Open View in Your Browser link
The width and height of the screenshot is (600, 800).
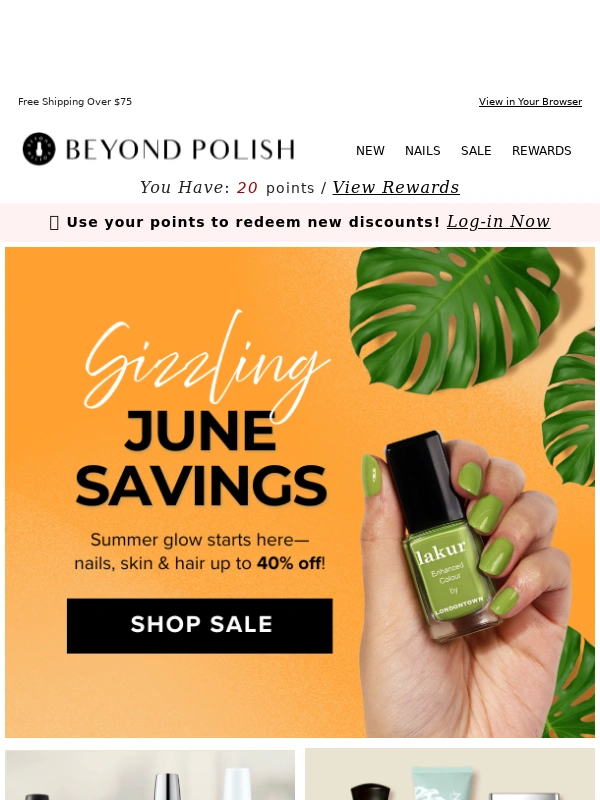tap(530, 102)
